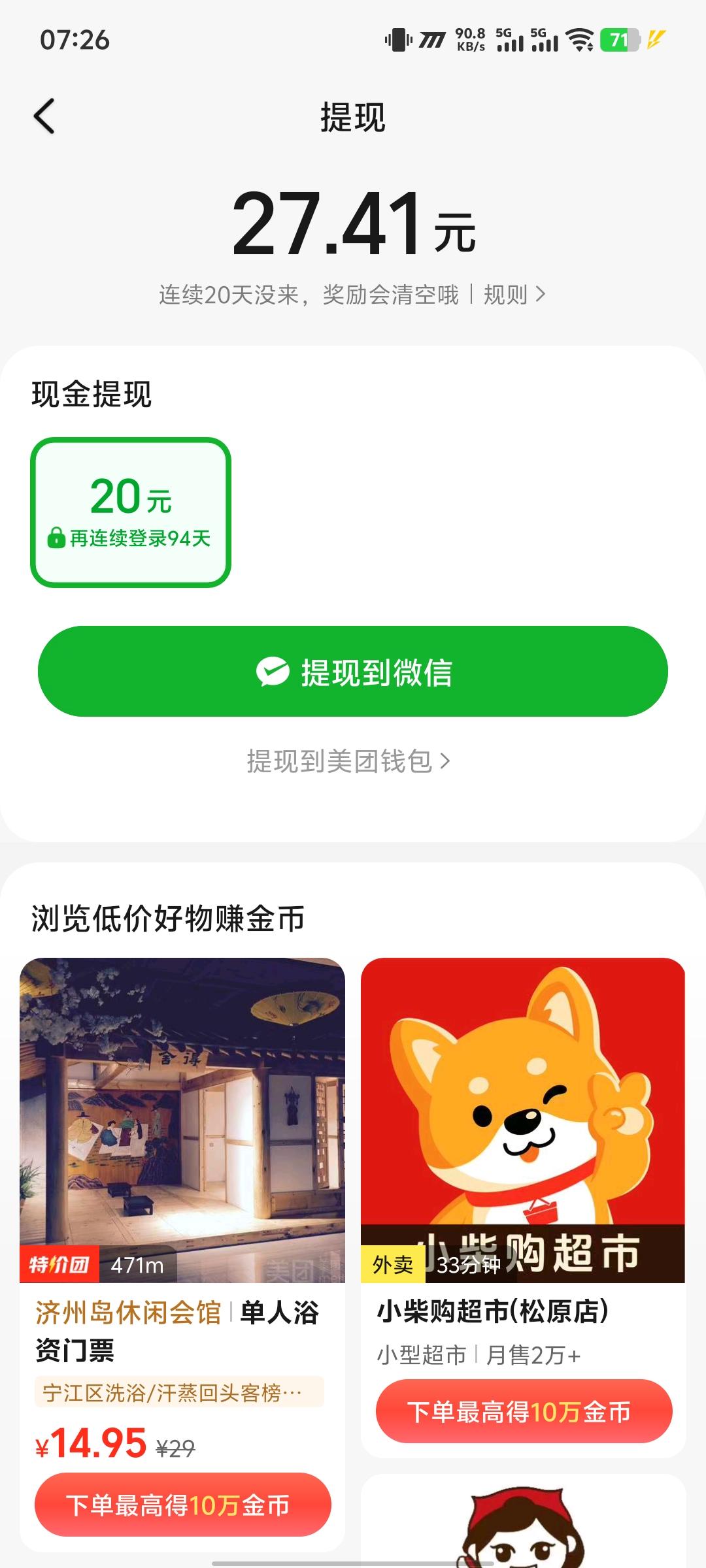Viewport: 706px width, 1568px height.
Task: Select the 20元 cash withdrawal option
Action: coord(131,512)
